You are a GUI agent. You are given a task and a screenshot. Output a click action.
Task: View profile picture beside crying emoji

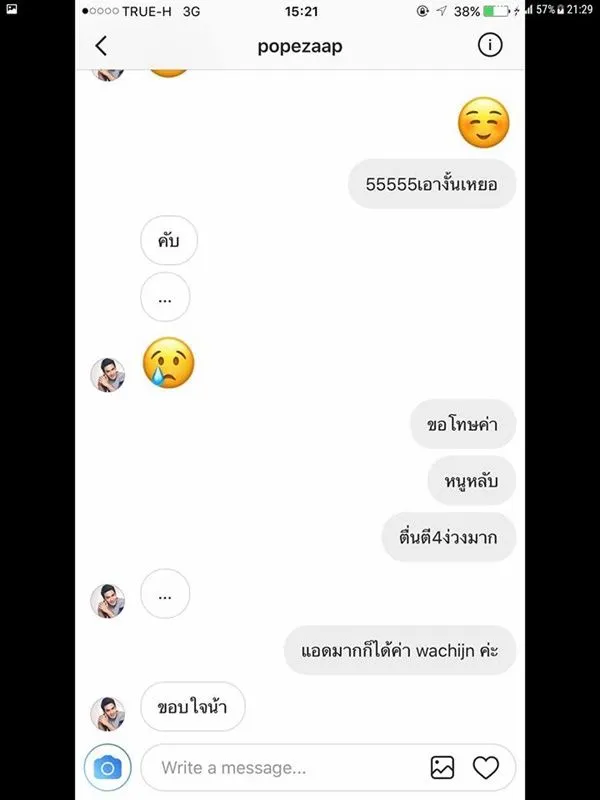[108, 375]
